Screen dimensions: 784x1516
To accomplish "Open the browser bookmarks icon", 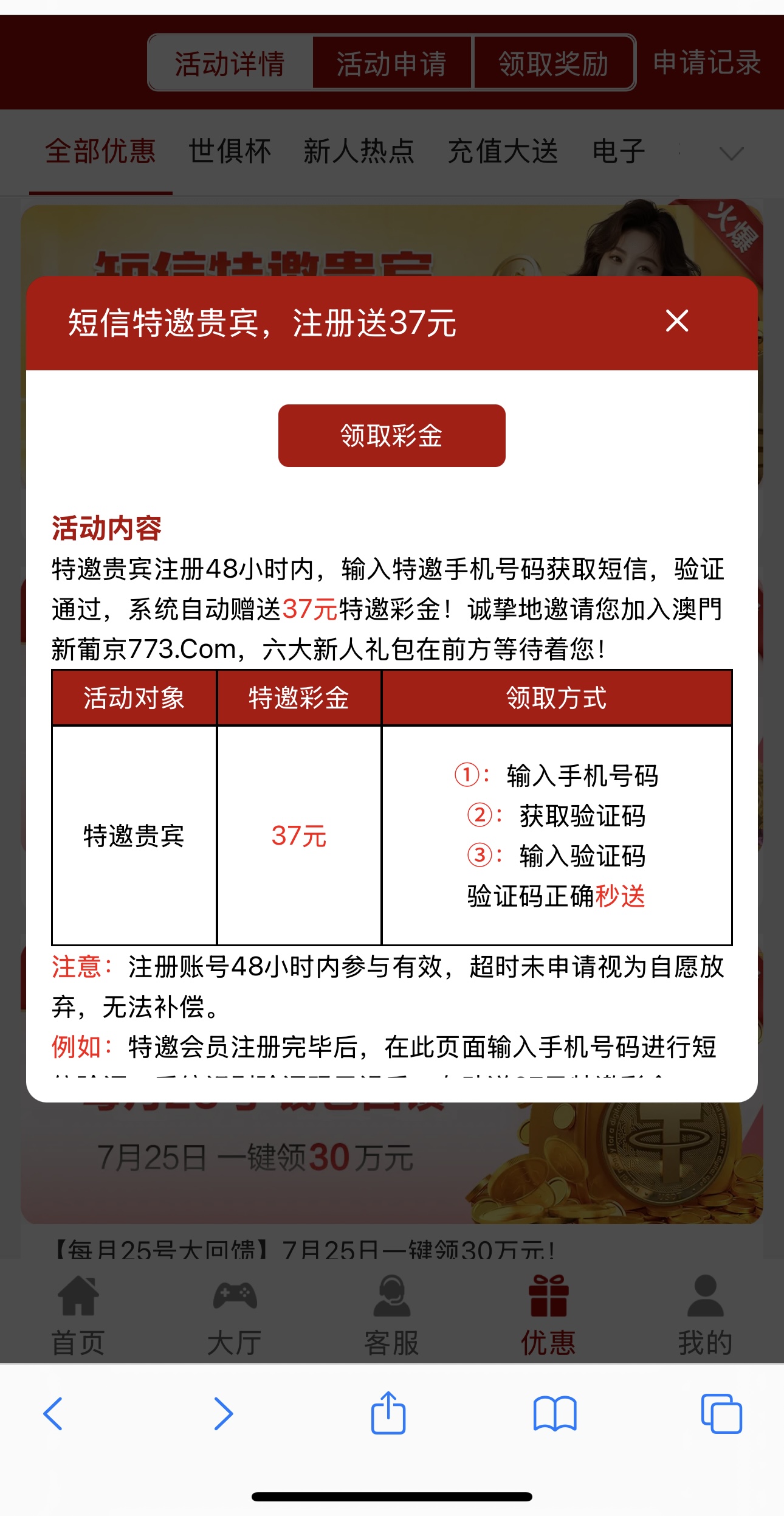I will [554, 1413].
